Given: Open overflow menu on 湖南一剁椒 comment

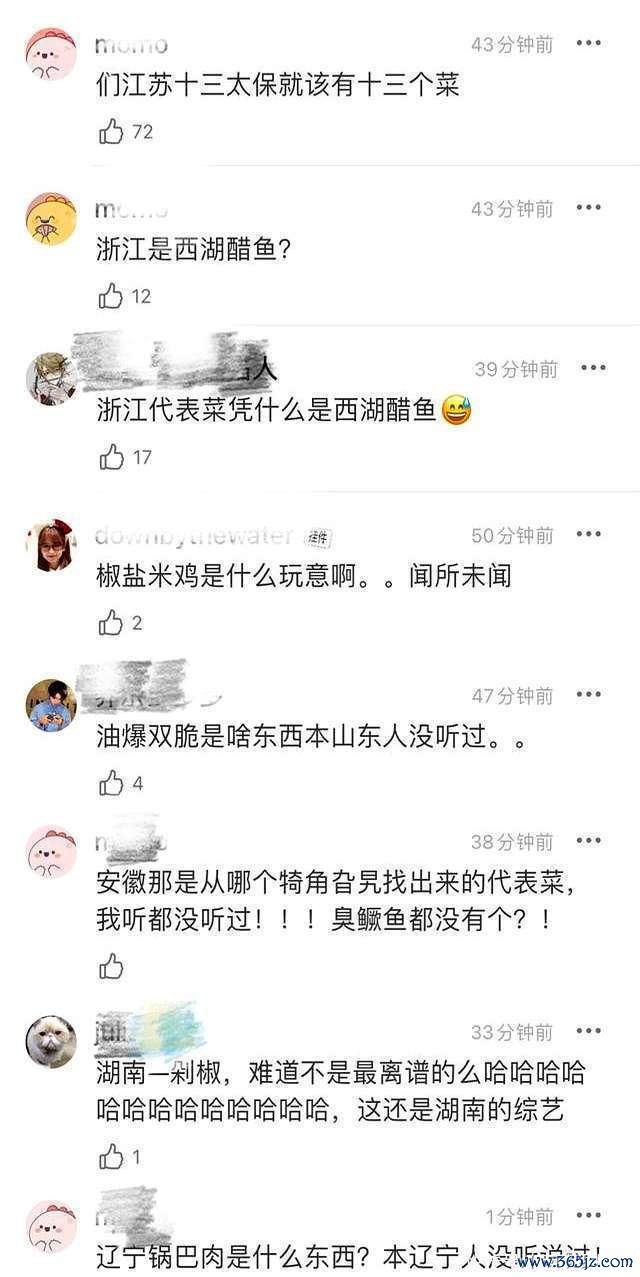Looking at the screenshot, I should click(589, 1031).
